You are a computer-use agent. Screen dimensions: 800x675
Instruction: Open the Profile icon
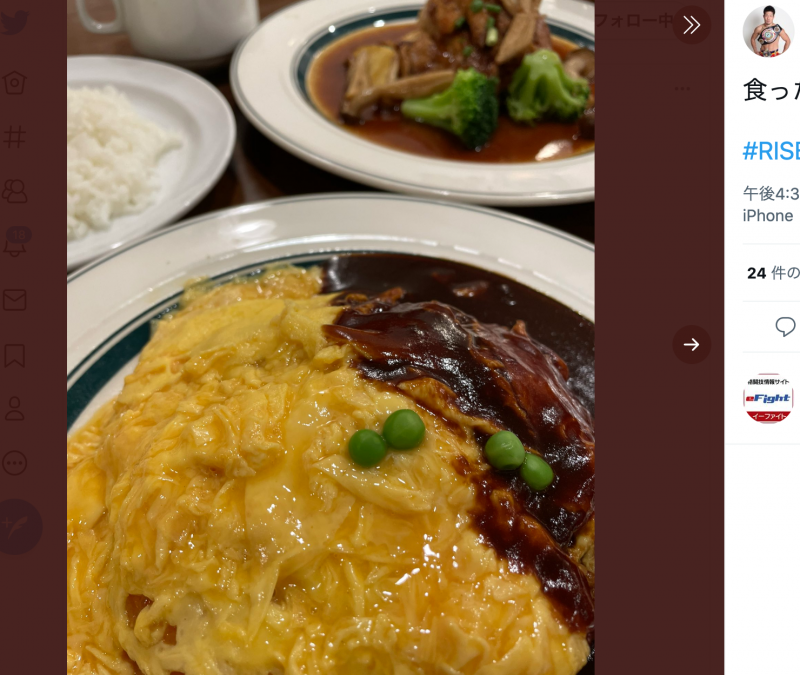(14, 408)
